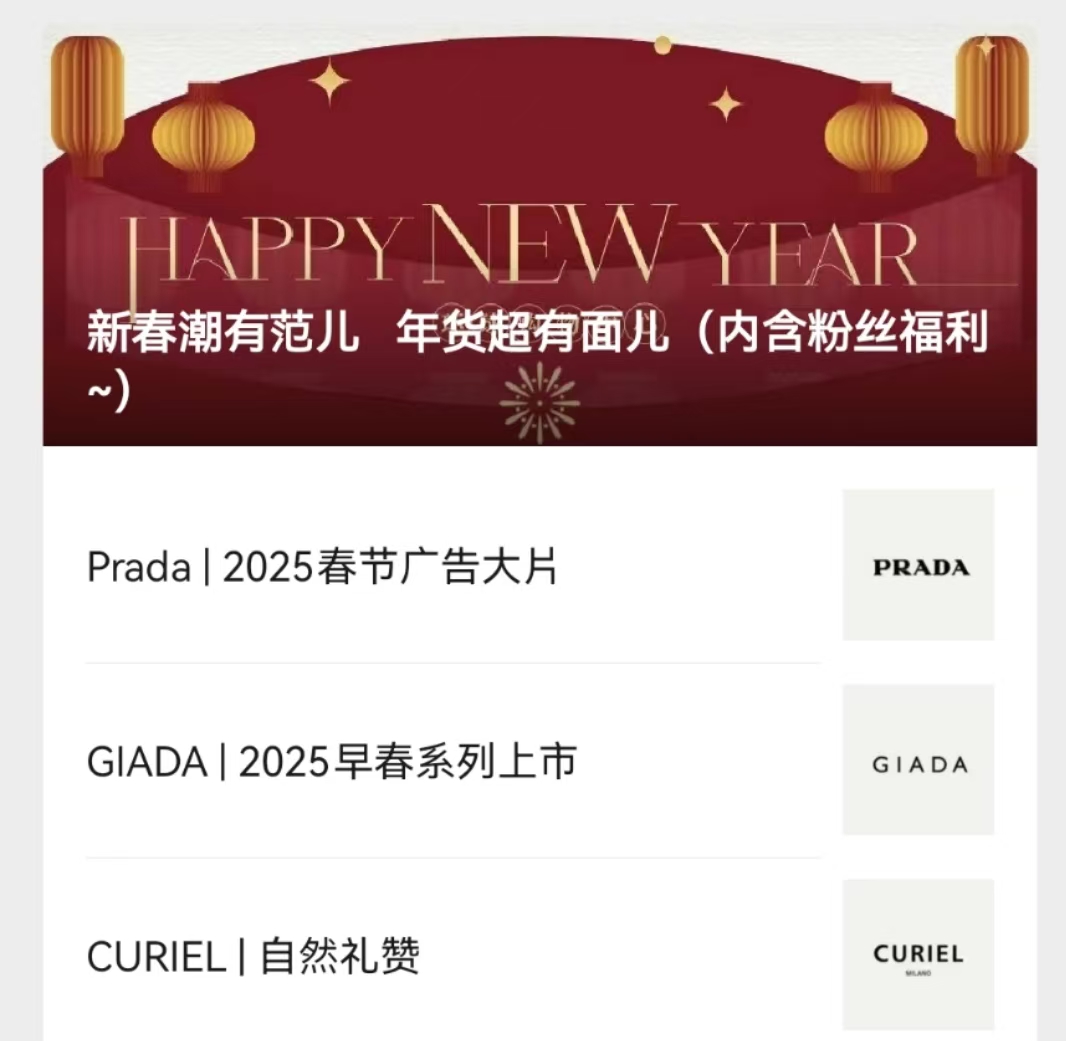Open the Prada 2025春节广告大片 article

click(x=323, y=567)
